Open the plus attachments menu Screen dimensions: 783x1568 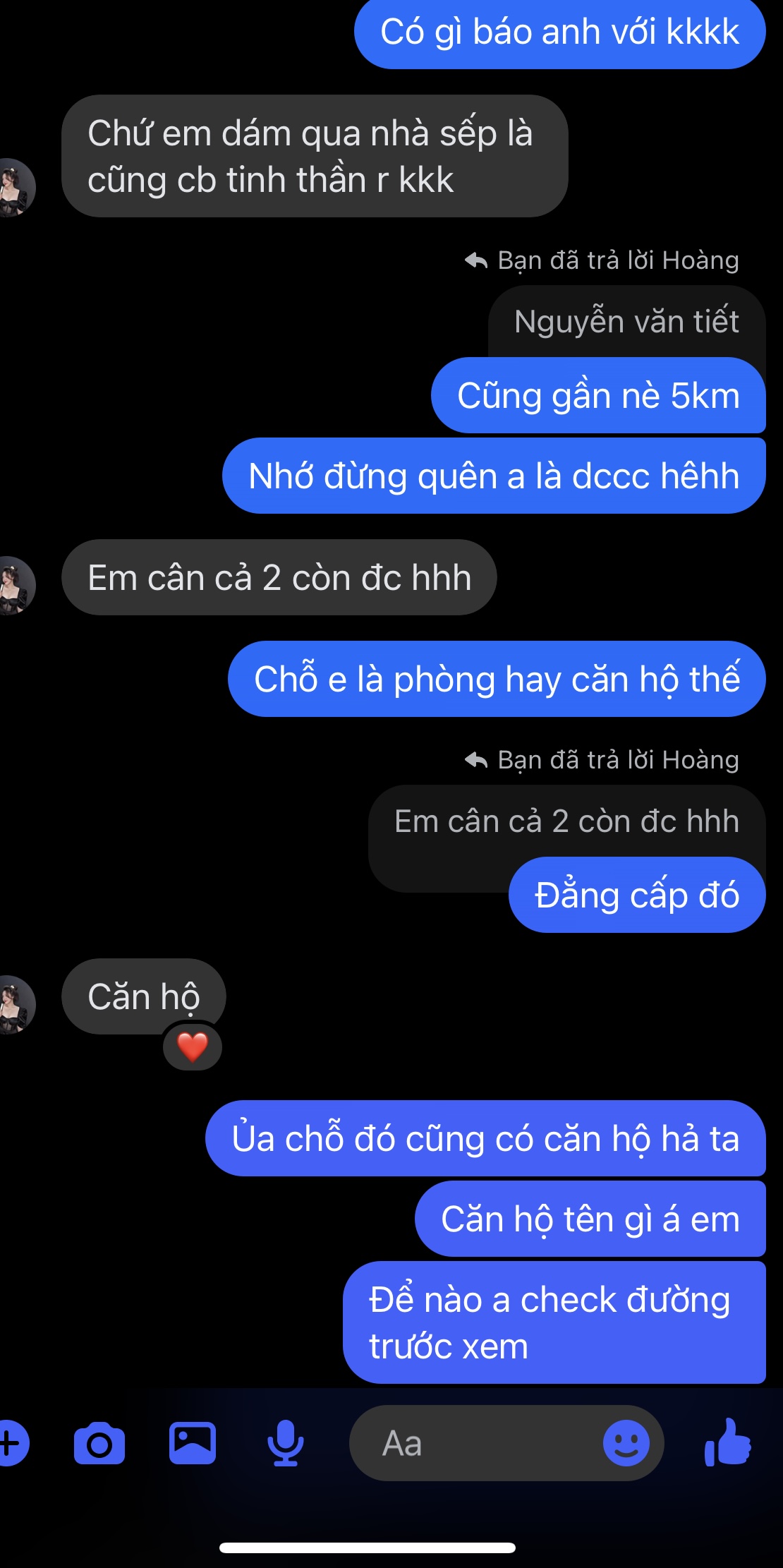[x=11, y=1443]
